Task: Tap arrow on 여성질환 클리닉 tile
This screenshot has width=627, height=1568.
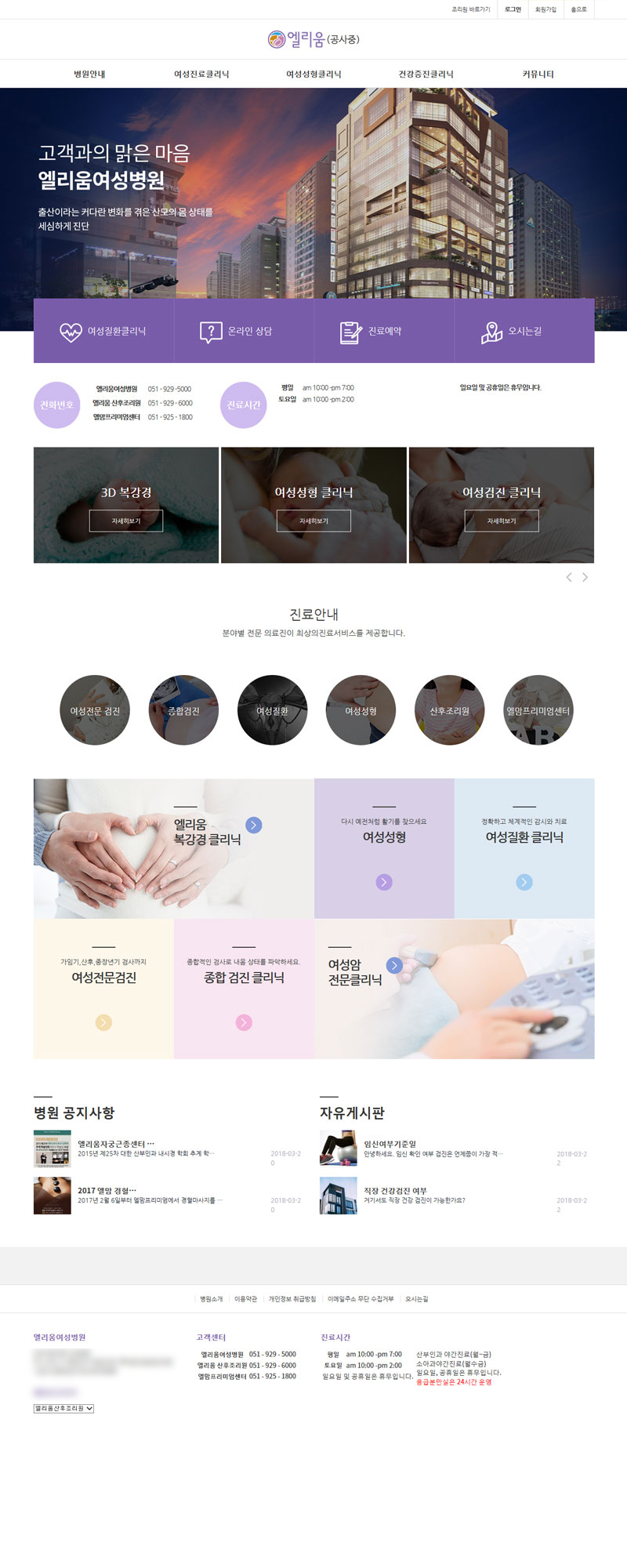Action: point(524,882)
